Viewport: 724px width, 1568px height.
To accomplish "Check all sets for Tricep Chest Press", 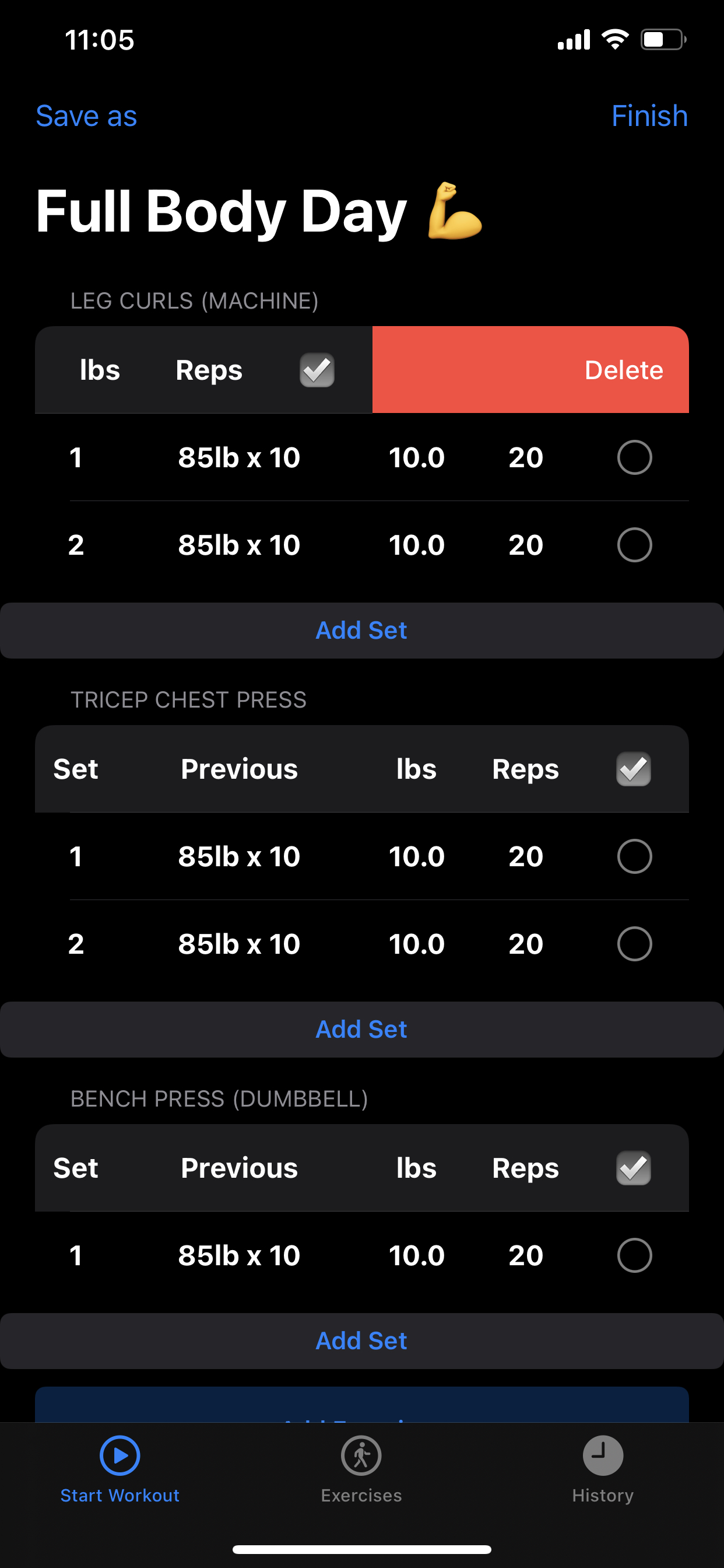I will pos(633,769).
